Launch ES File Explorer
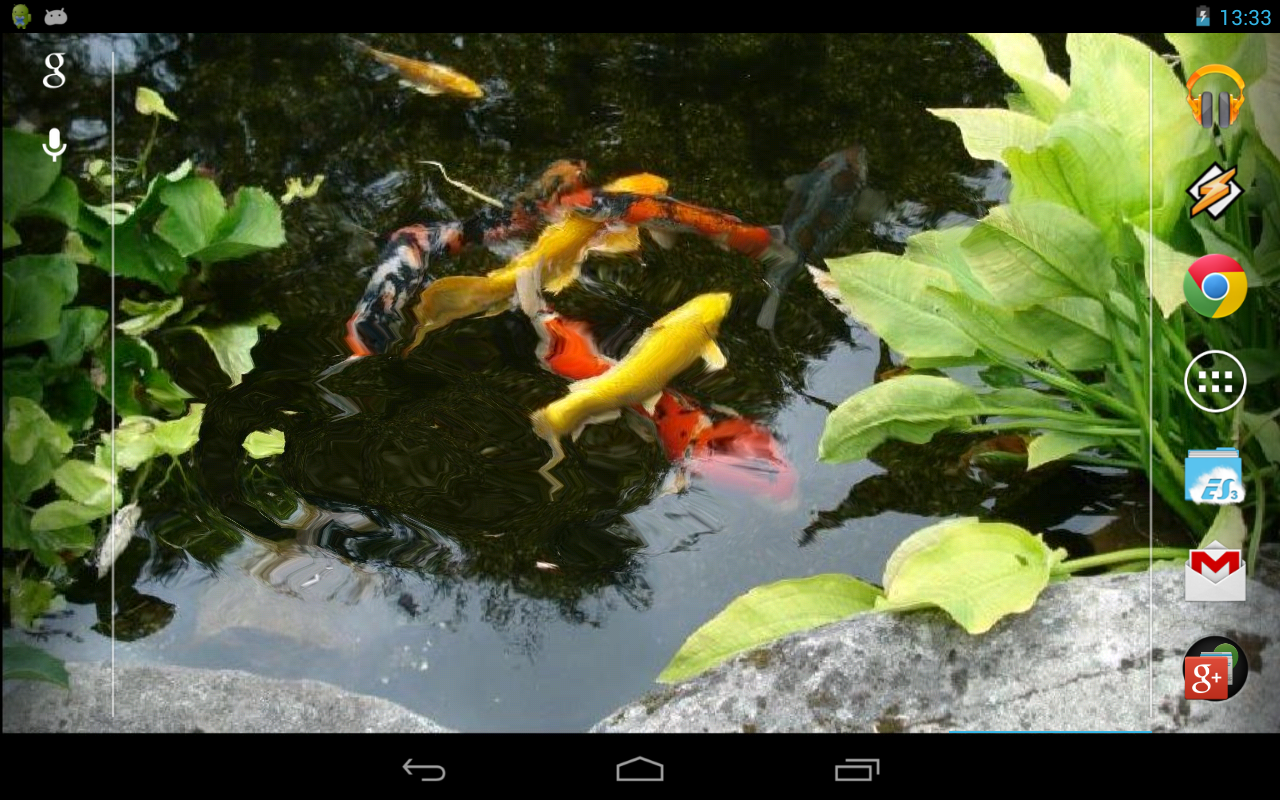 tap(1215, 477)
